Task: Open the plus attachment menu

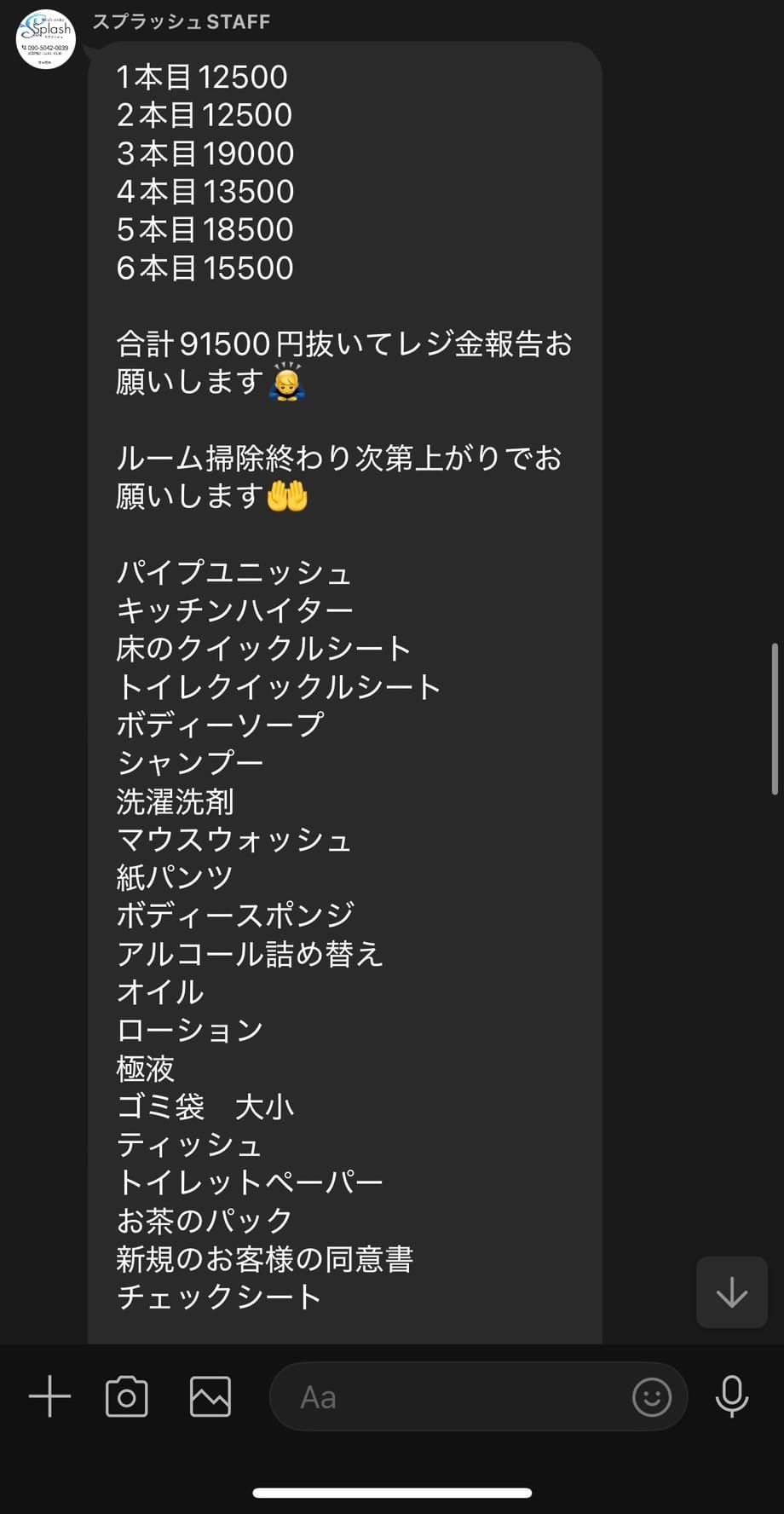Action: pyautogui.click(x=49, y=1396)
